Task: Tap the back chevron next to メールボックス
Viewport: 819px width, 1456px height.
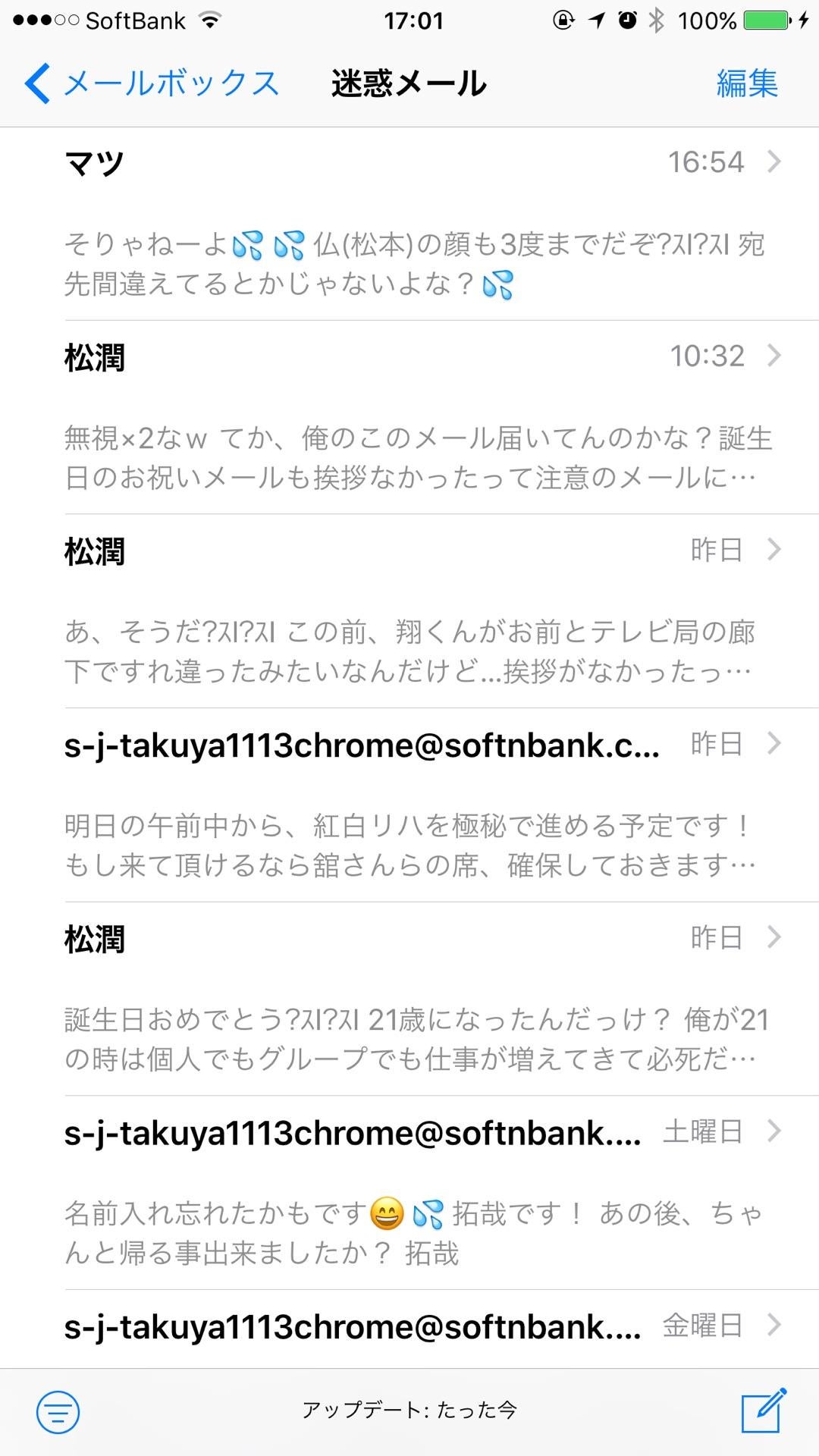Action: (36, 83)
